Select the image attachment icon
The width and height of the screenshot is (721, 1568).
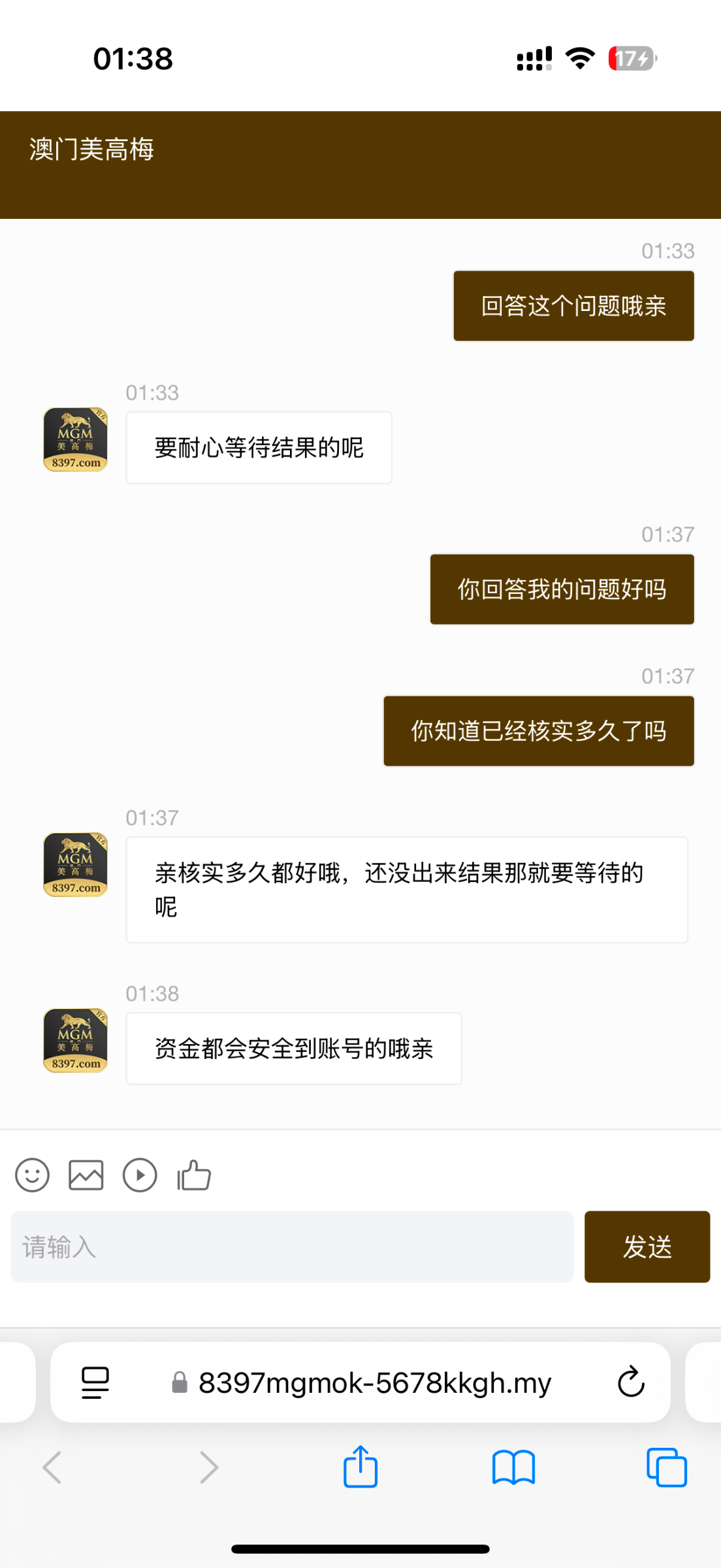coord(85,1175)
